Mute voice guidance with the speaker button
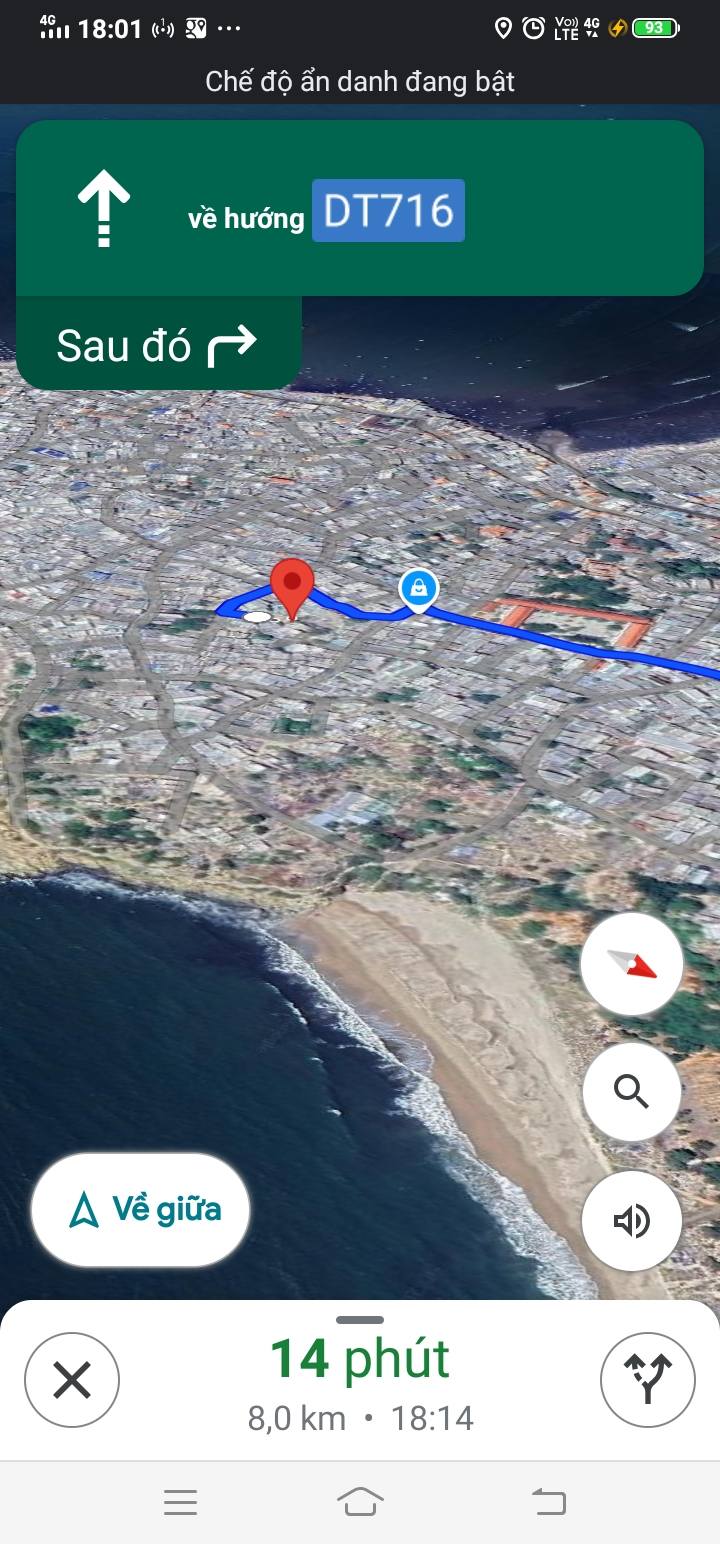 tap(631, 1221)
